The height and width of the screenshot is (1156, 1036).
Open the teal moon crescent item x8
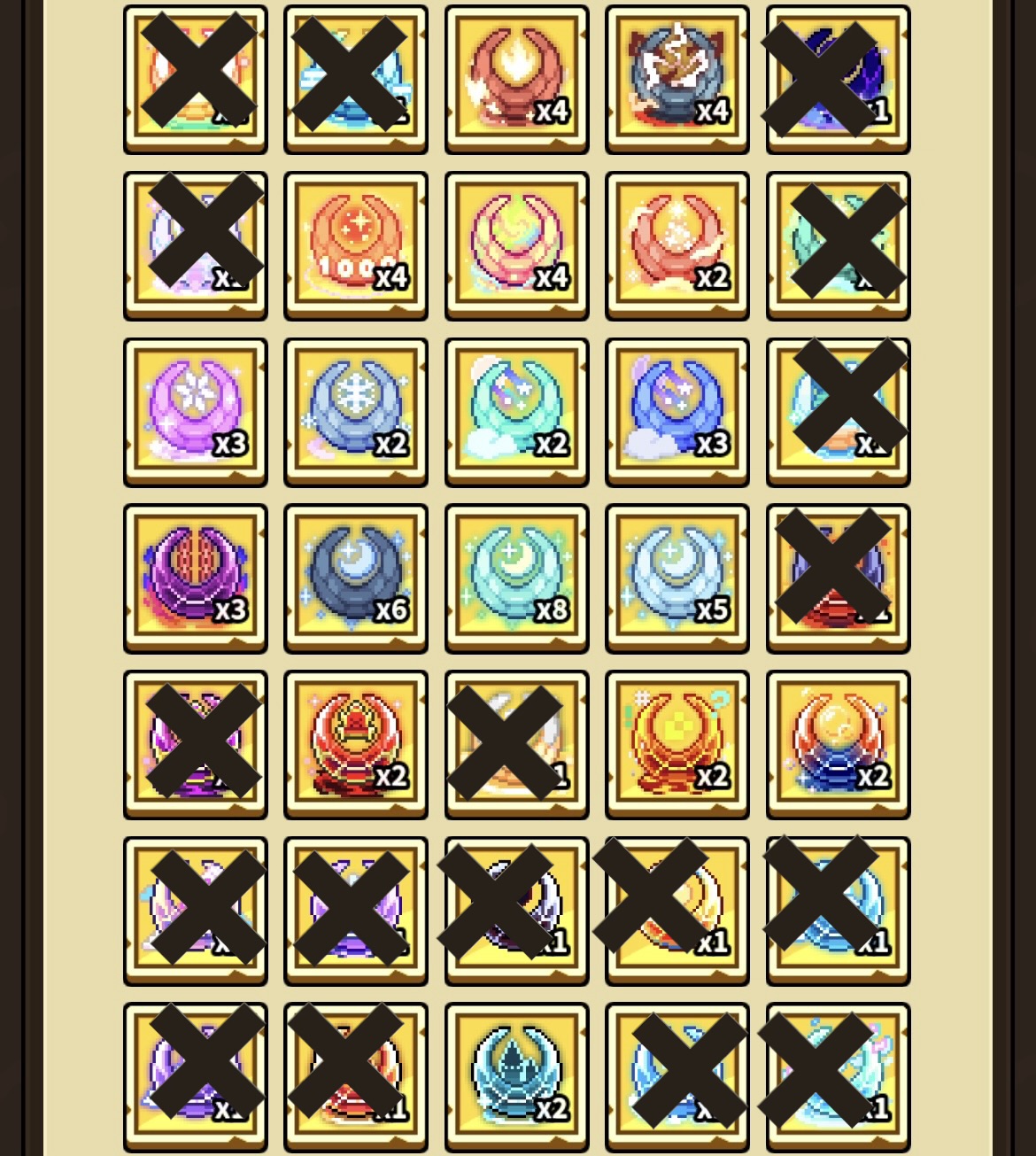tap(516, 578)
